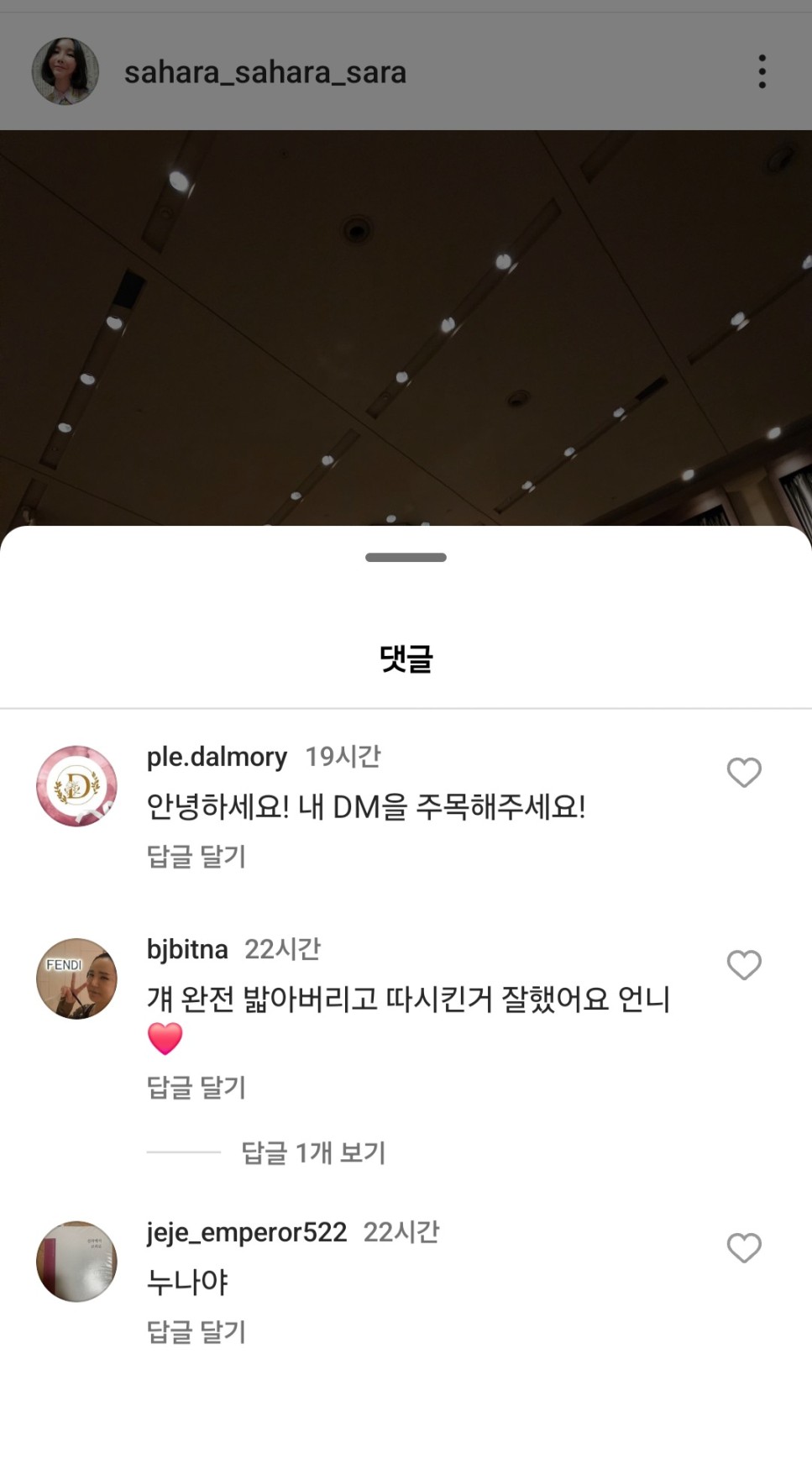Screen dimensions: 812x1464
Task: Open sahara_sahara_sara's profile picture
Action: pyautogui.click(x=65, y=72)
